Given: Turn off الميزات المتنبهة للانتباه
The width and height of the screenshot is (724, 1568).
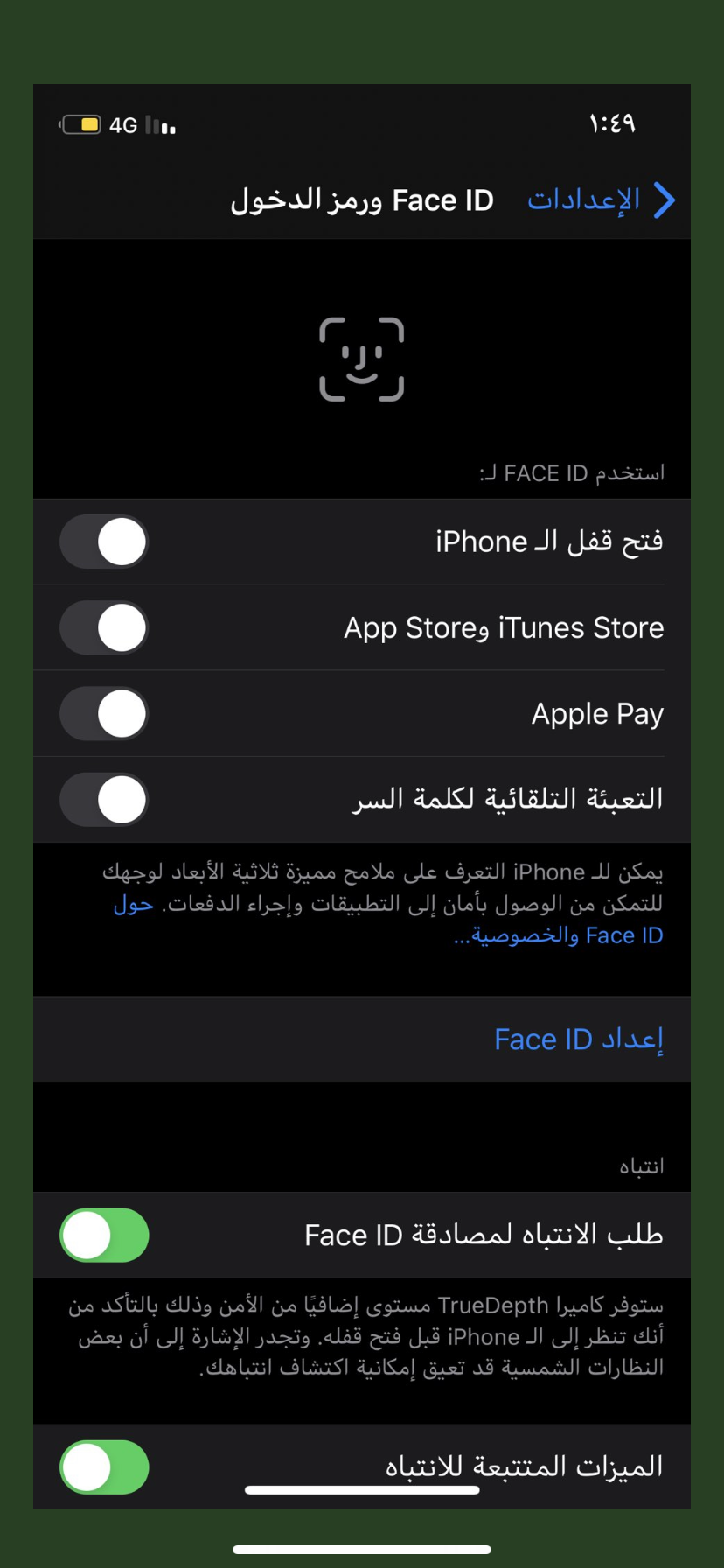Looking at the screenshot, I should tap(104, 1466).
